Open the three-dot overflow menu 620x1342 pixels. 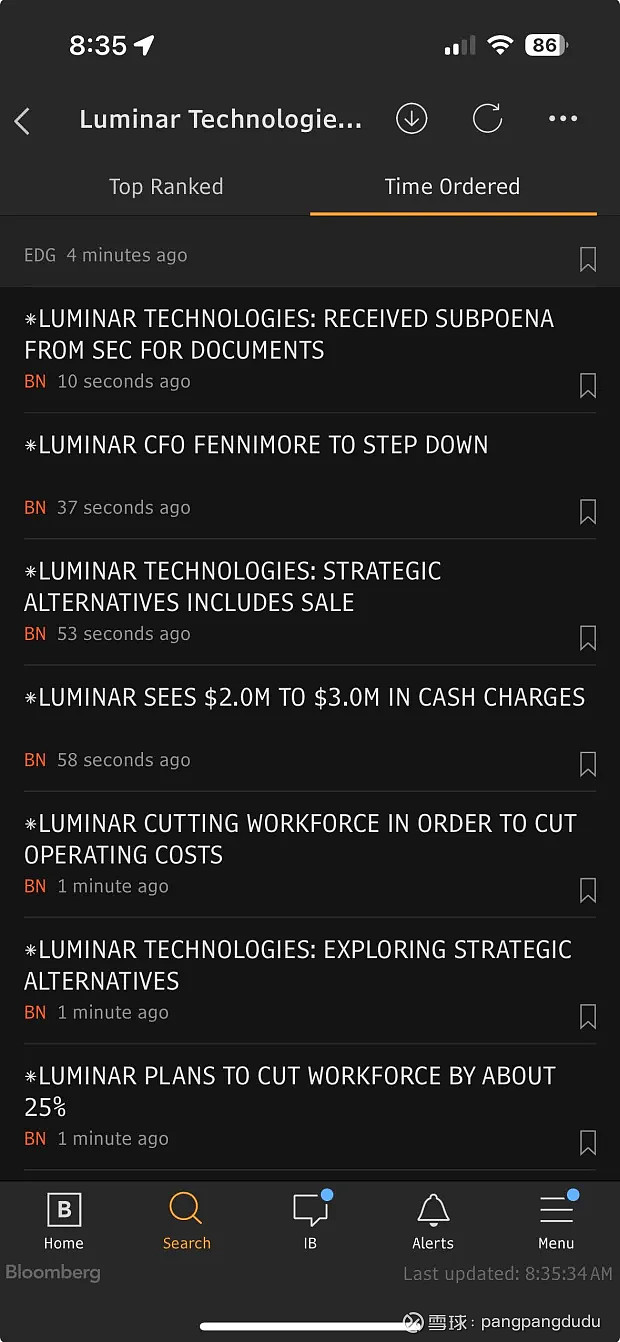tap(563, 119)
